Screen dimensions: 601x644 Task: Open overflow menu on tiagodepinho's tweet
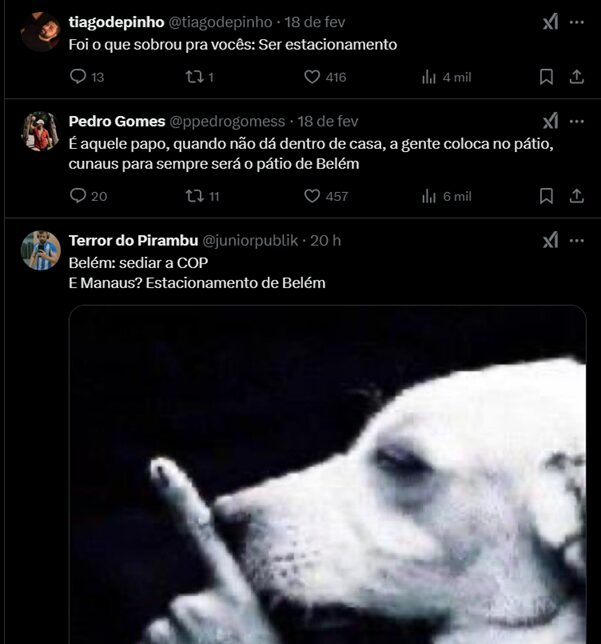(x=576, y=22)
